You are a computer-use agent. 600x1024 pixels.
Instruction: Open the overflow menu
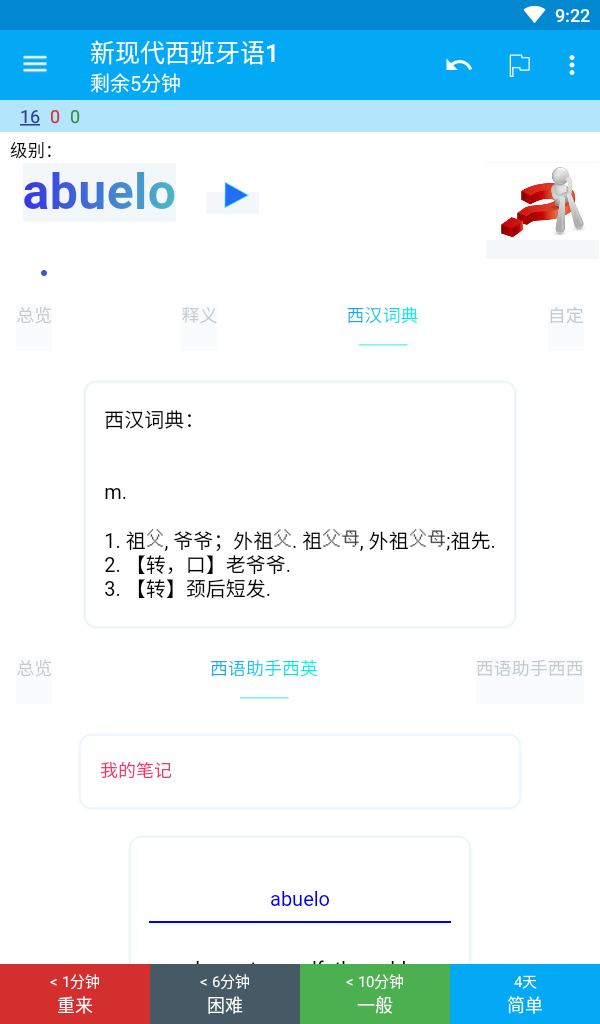click(x=572, y=65)
